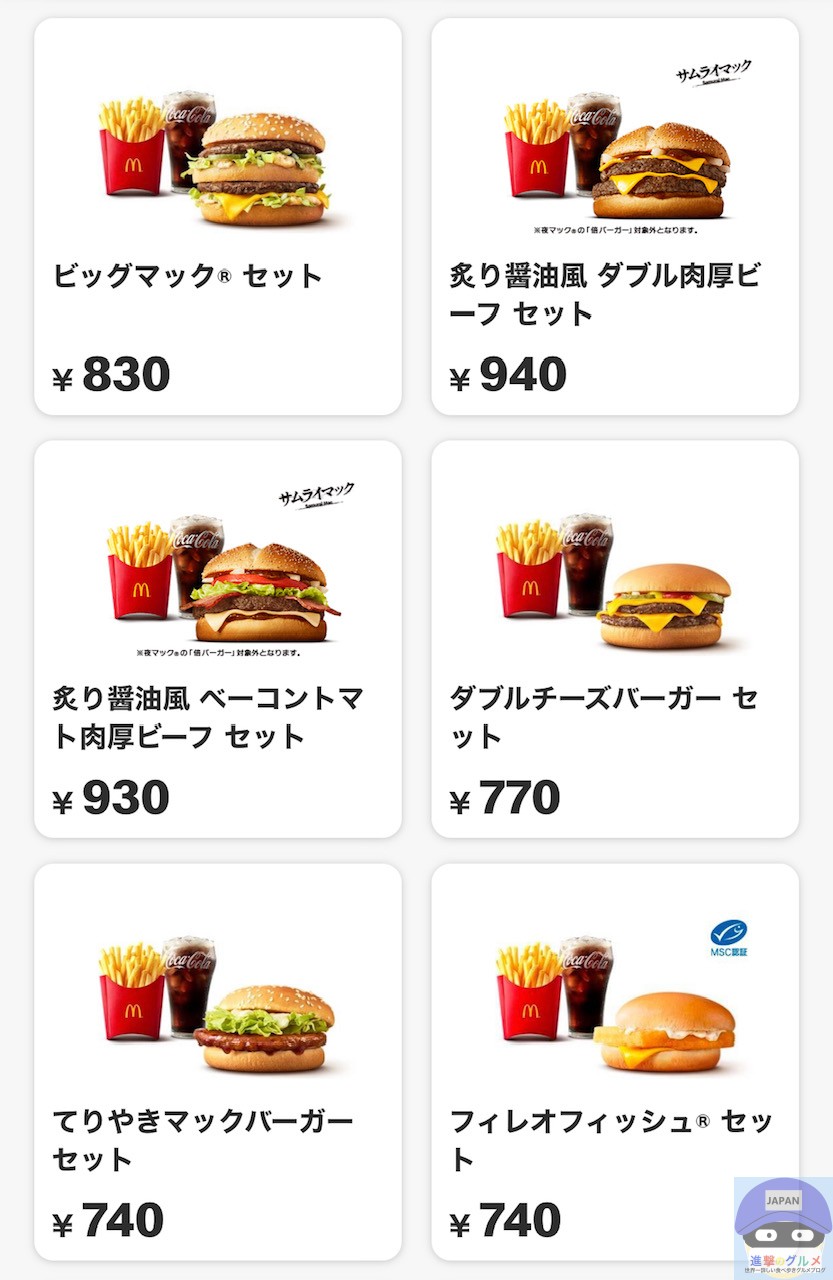
Task: Open ダブルチーズバーガー セット item
Action: 614,639
